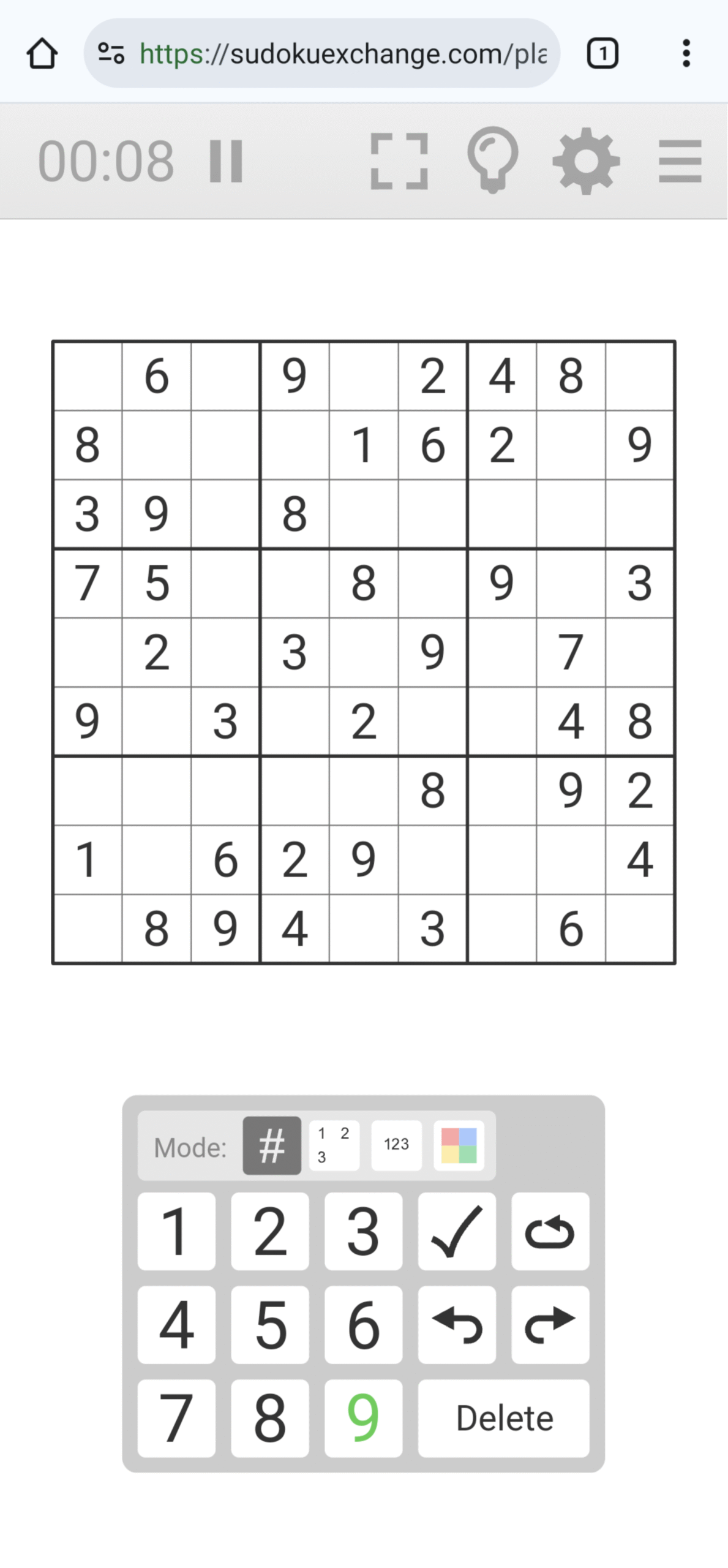Go to the browser home page
This screenshot has height=1568, width=728.
(42, 53)
